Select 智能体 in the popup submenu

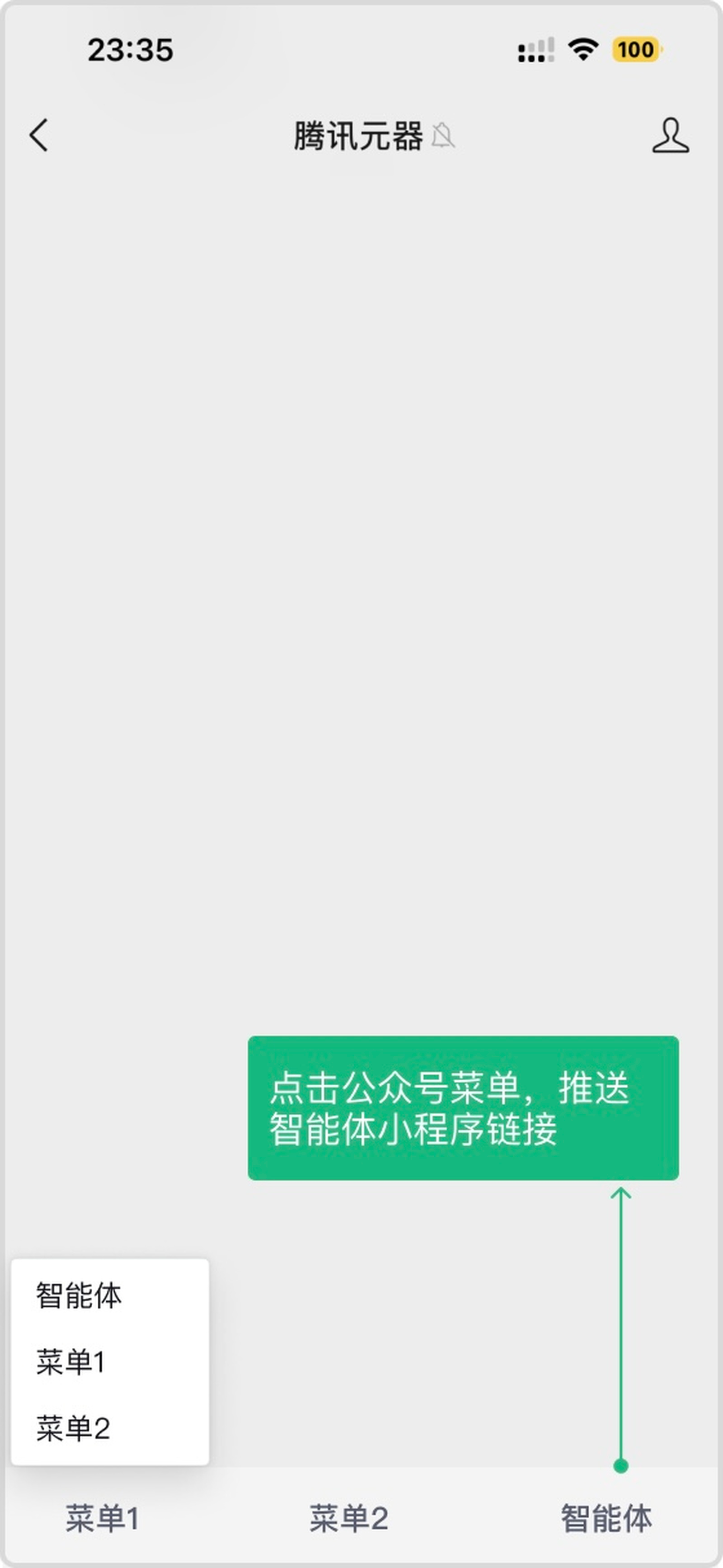(x=79, y=1295)
